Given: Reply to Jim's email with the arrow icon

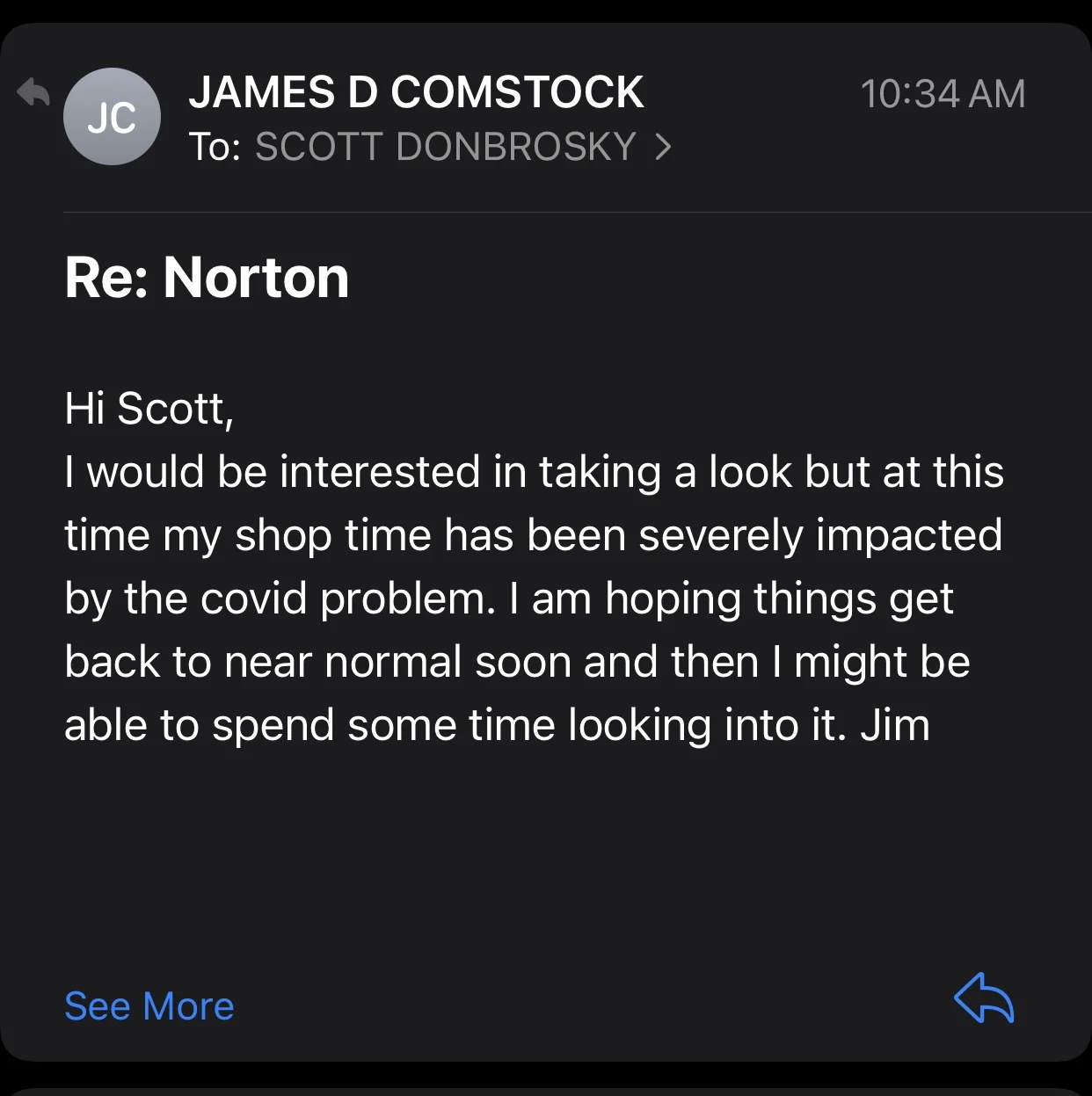Looking at the screenshot, I should (x=984, y=998).
